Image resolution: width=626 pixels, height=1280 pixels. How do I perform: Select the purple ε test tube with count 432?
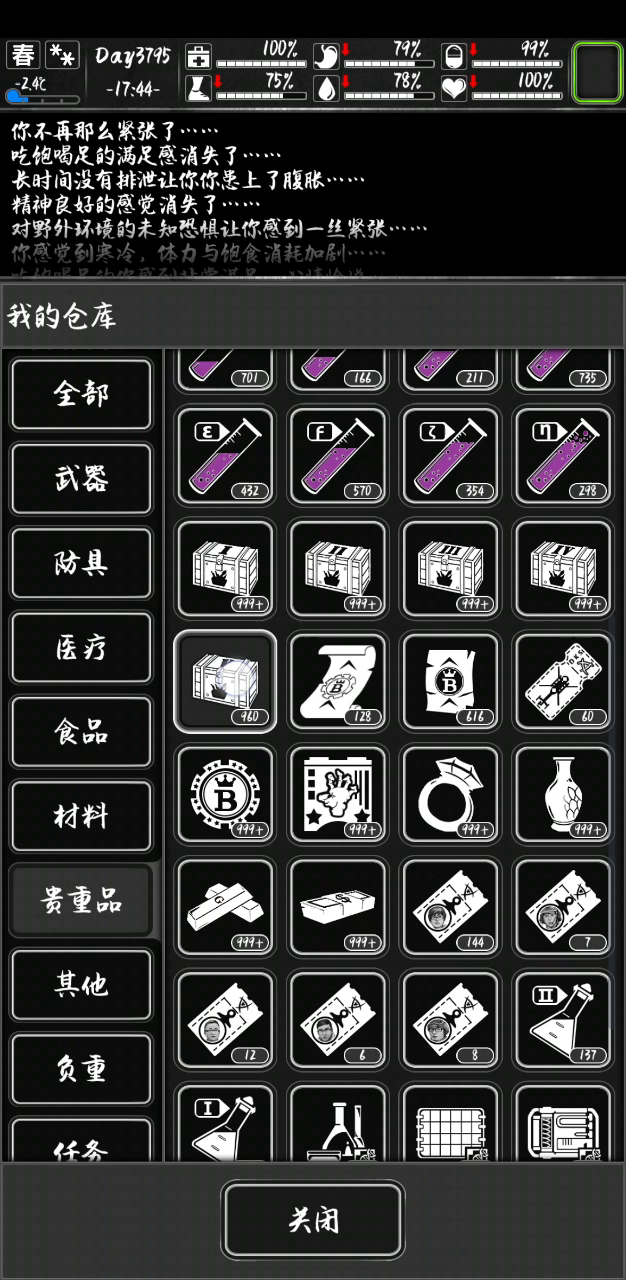coord(225,455)
